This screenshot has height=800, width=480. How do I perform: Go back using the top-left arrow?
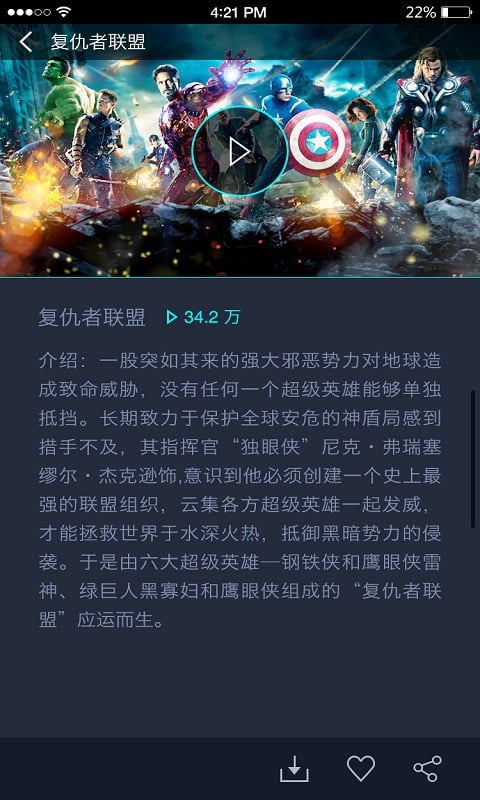coord(26,42)
